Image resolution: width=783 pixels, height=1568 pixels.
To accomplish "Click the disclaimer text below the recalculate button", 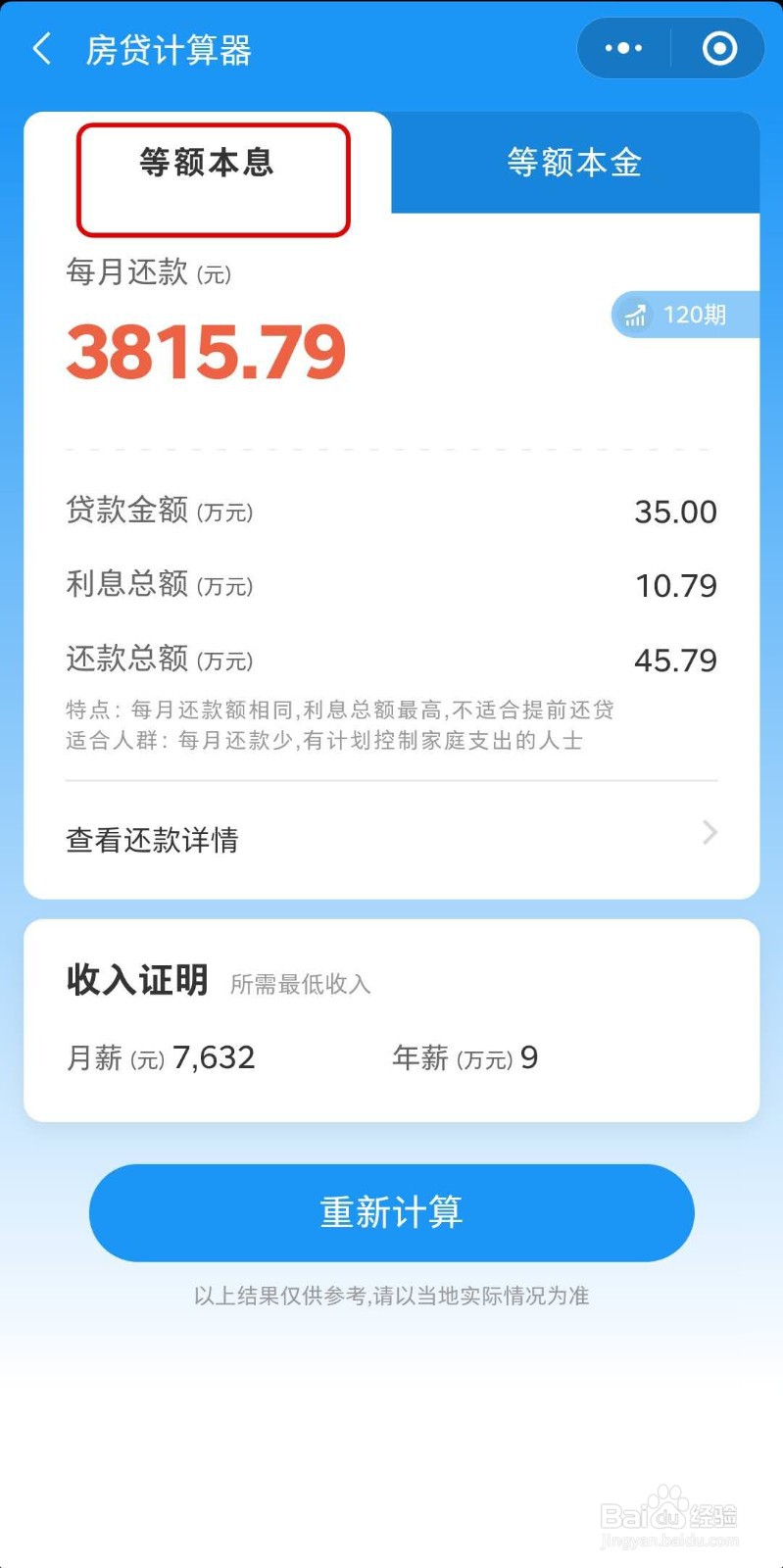I will 391,1296.
